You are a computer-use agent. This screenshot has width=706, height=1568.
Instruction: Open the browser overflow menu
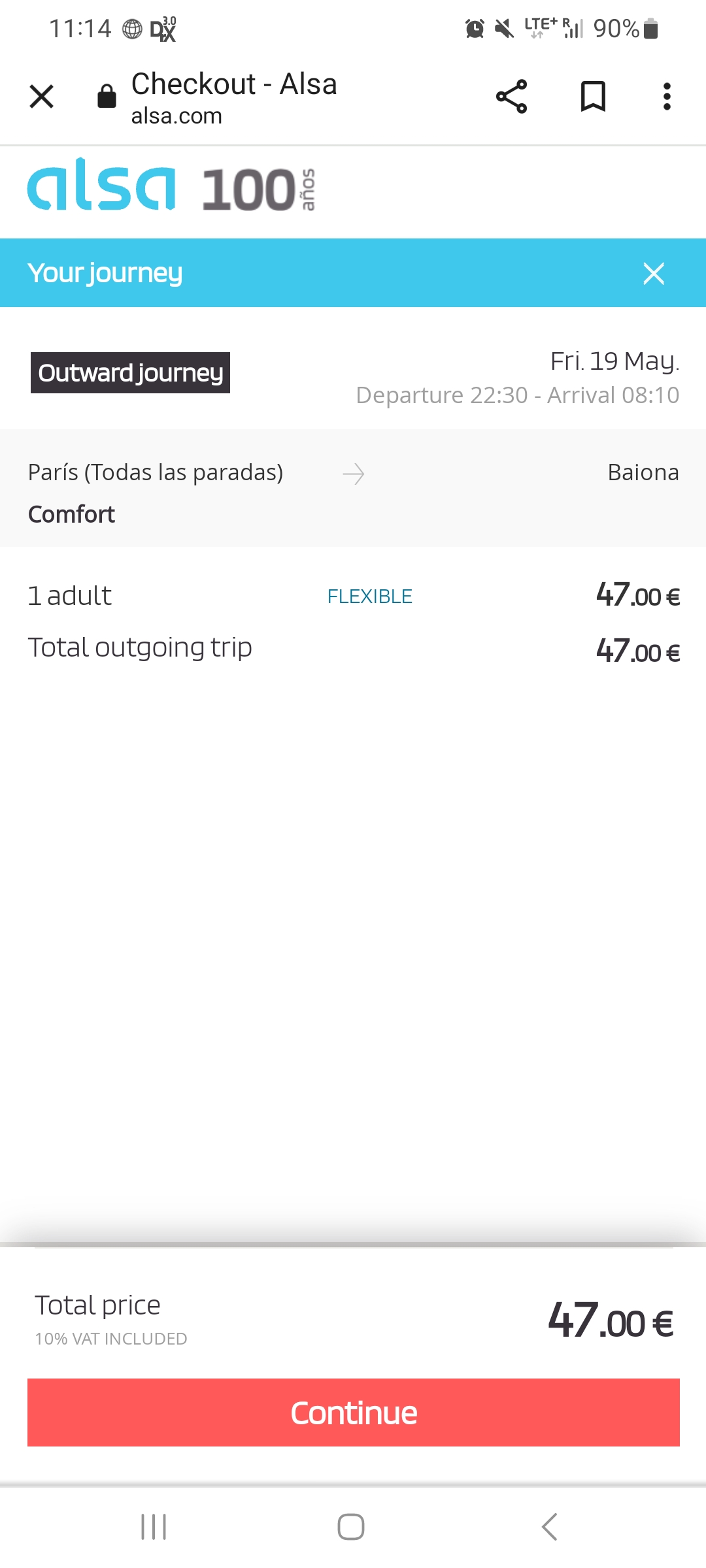[667, 97]
